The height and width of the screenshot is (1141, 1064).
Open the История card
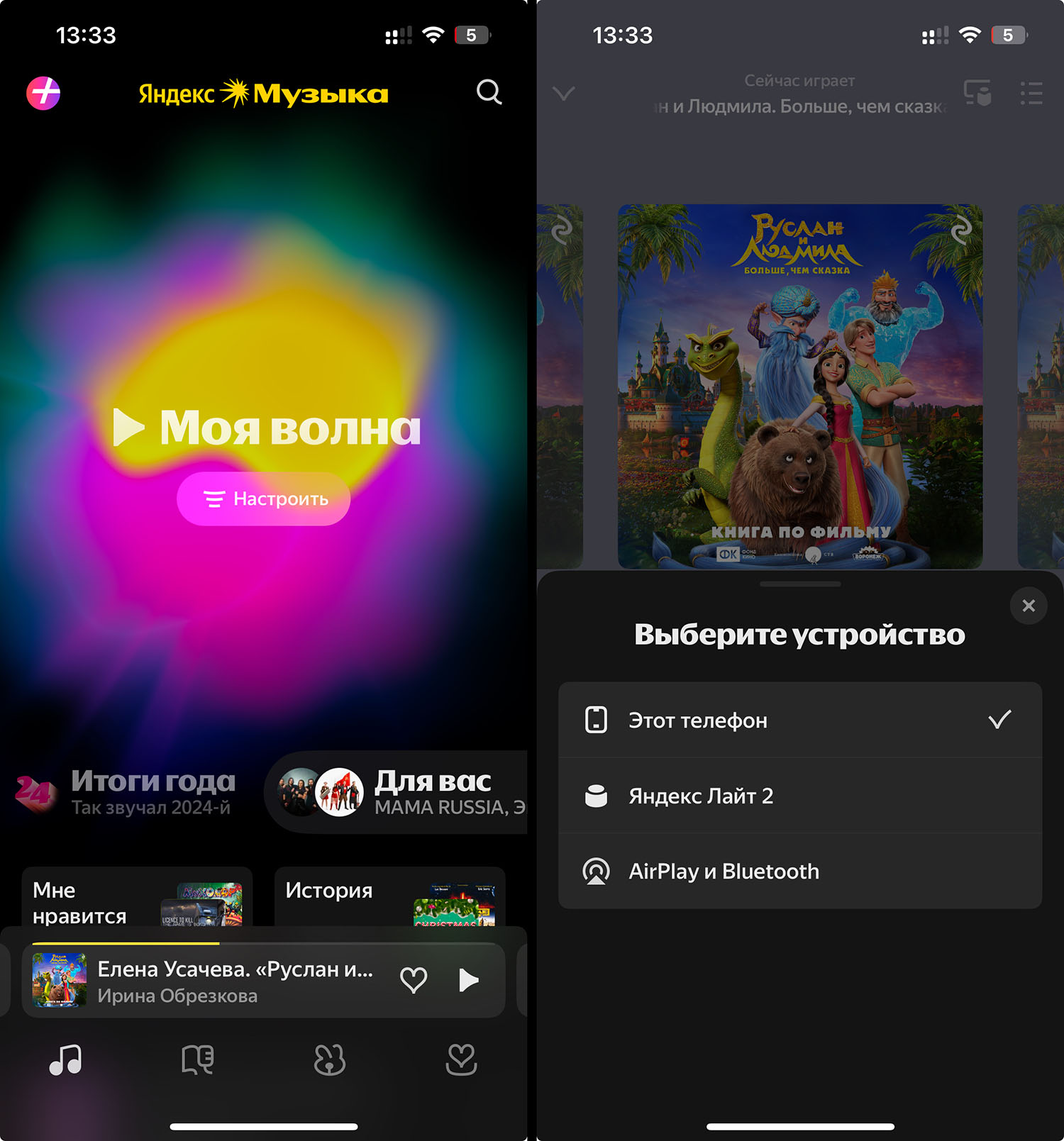point(389,898)
